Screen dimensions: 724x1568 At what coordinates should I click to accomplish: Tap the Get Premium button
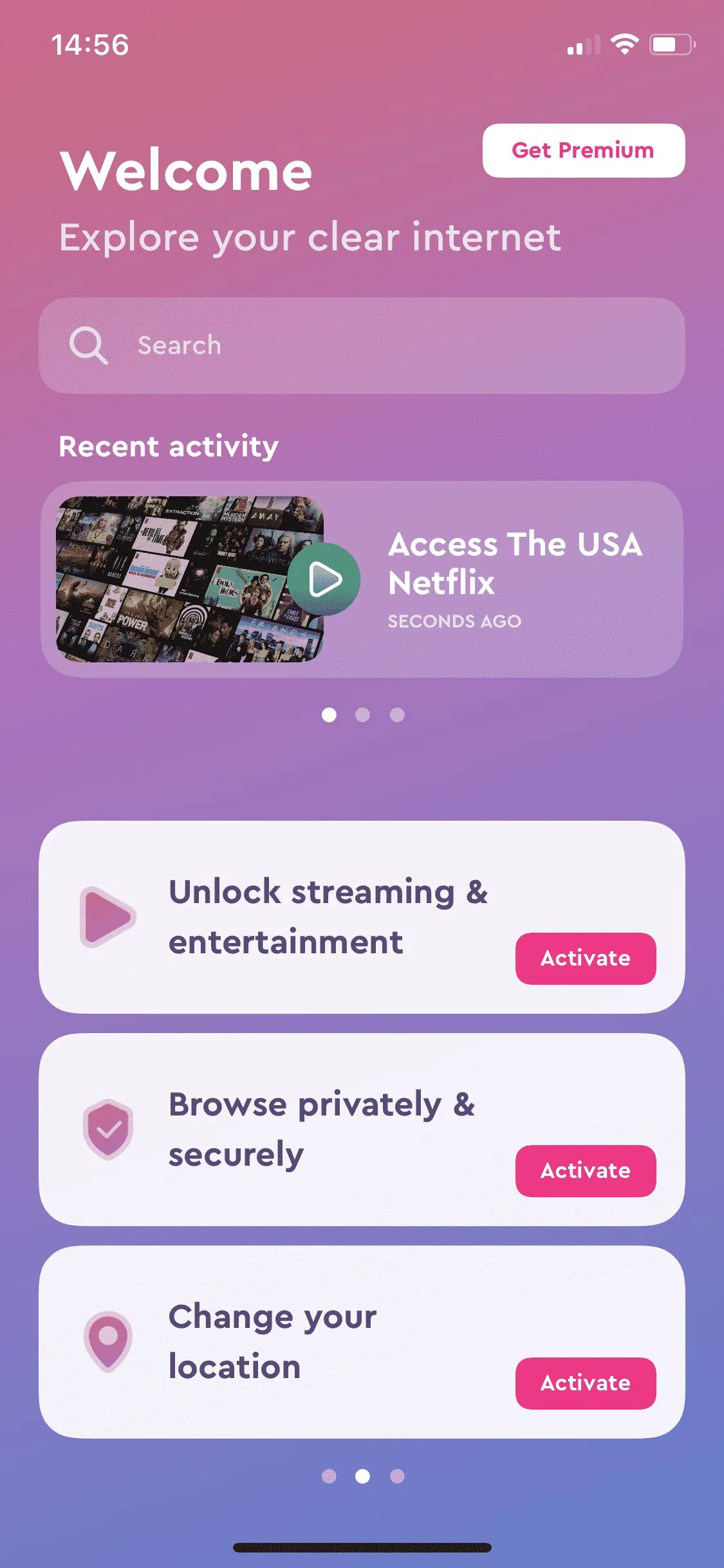click(583, 151)
